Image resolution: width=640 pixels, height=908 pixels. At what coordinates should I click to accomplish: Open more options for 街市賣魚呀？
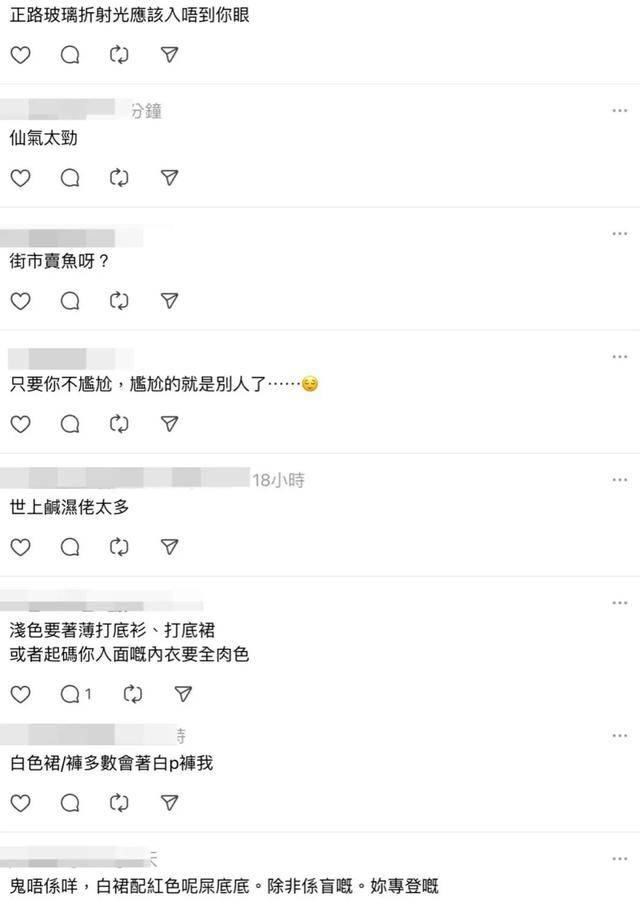[620, 233]
